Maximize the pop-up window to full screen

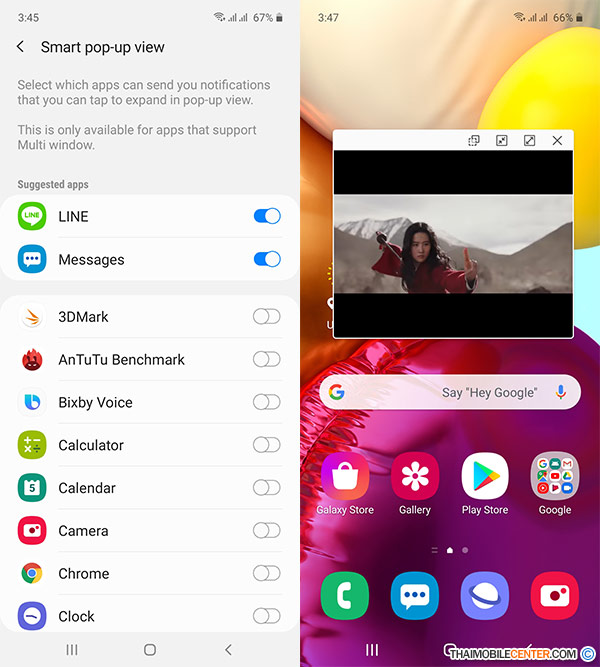pyautogui.click(x=530, y=141)
